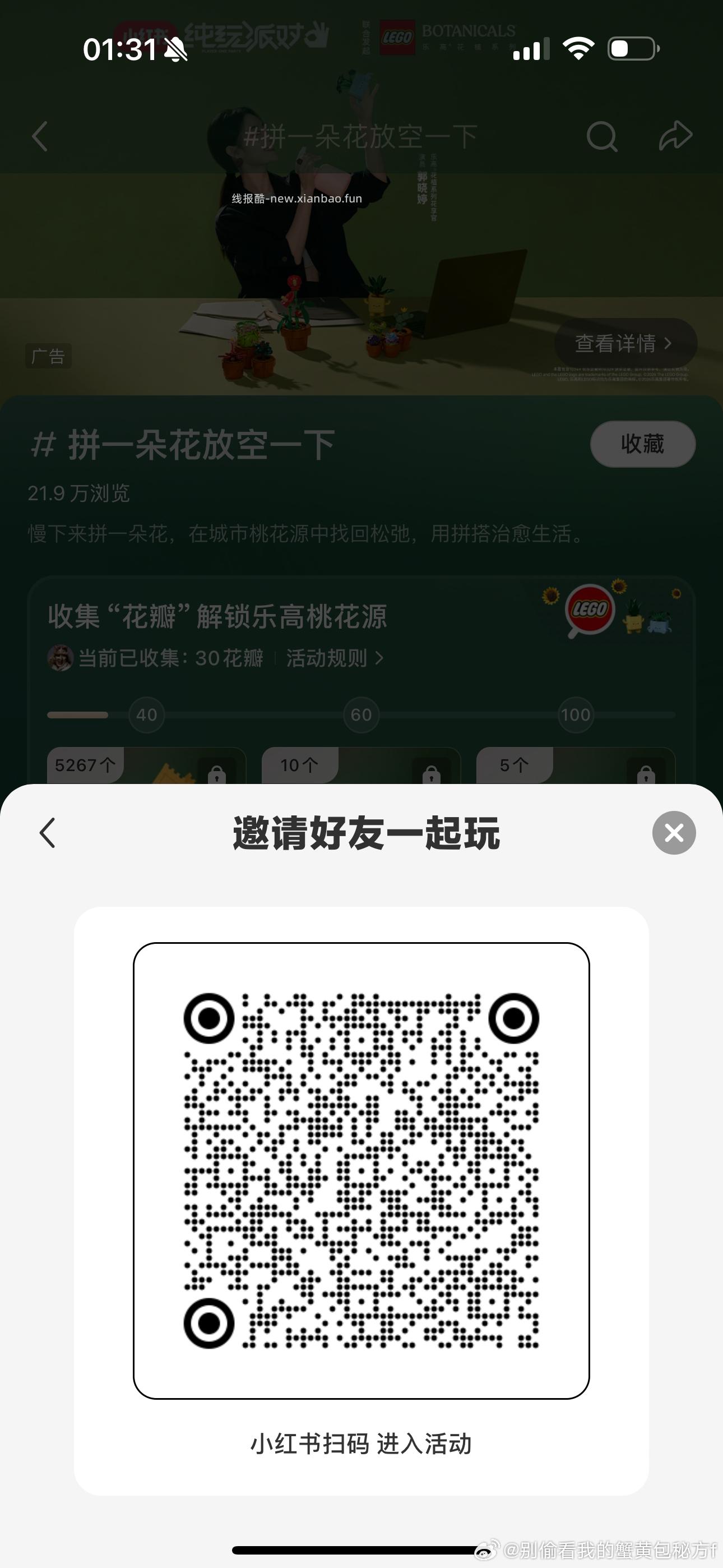Tap the back chevron on the invite sheet

49,833
